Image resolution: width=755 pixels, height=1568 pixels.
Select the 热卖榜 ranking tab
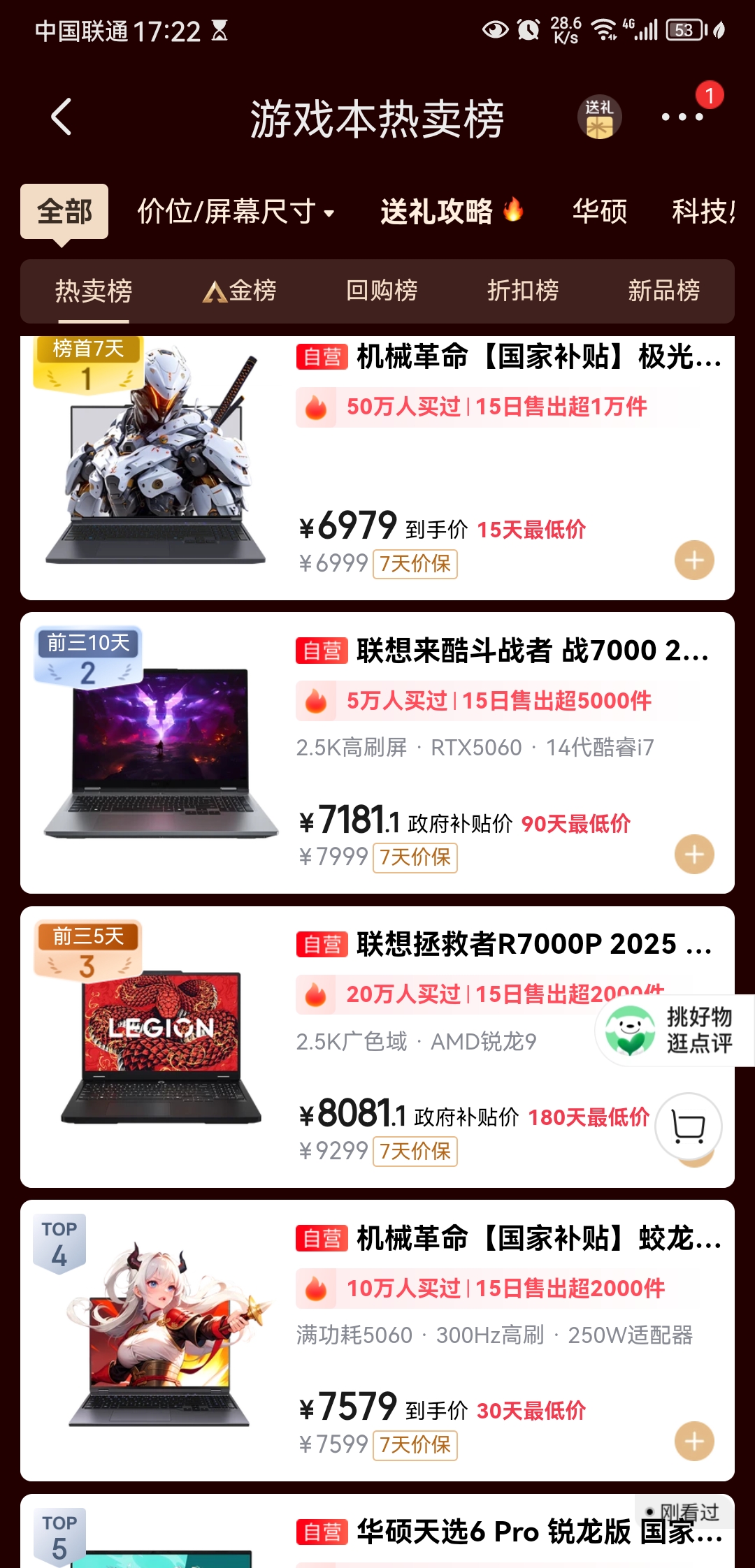[x=94, y=291]
